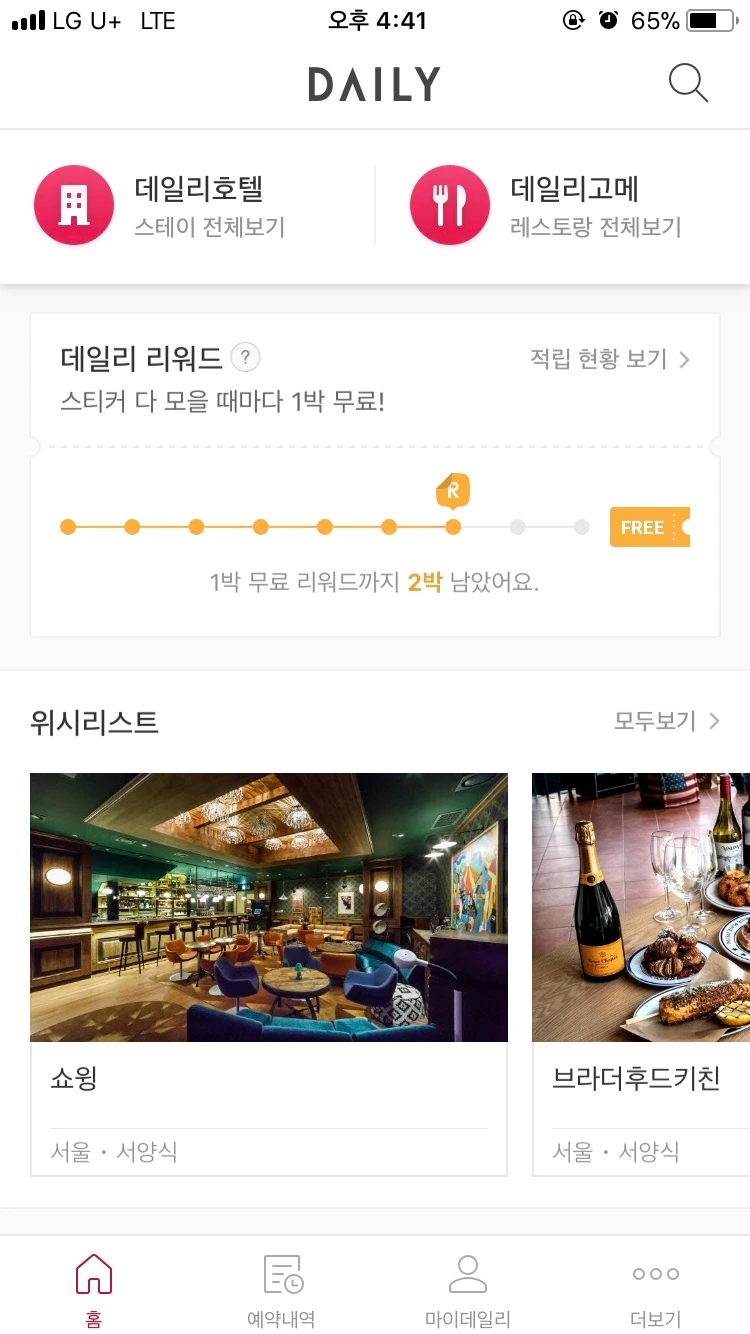Select the 홈 home icon in bottom bar
750x1334 pixels.
[x=93, y=1275]
